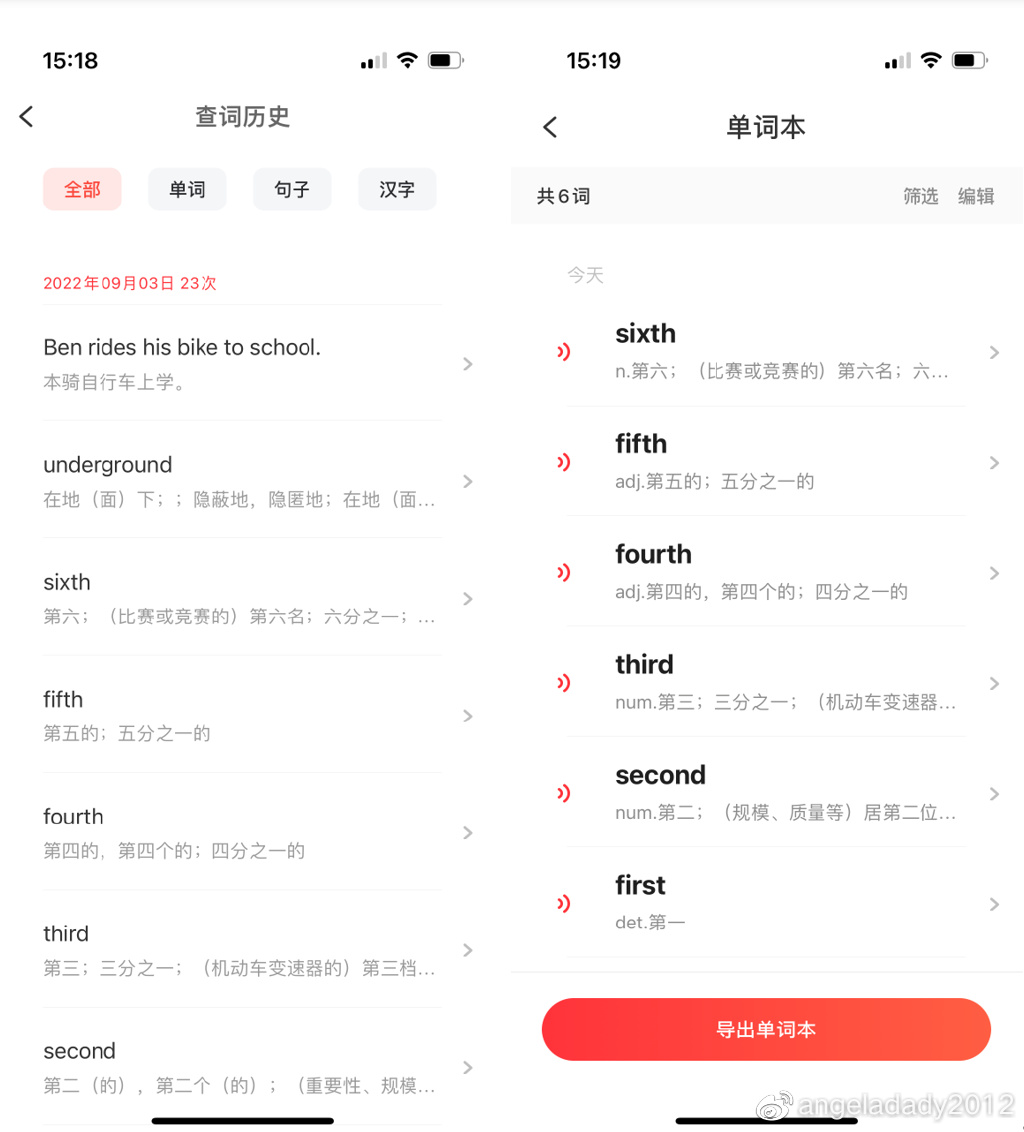Screen dimensions: 1024x1132
Task: Tap the 导出单词本 export button
Action: point(766,1029)
